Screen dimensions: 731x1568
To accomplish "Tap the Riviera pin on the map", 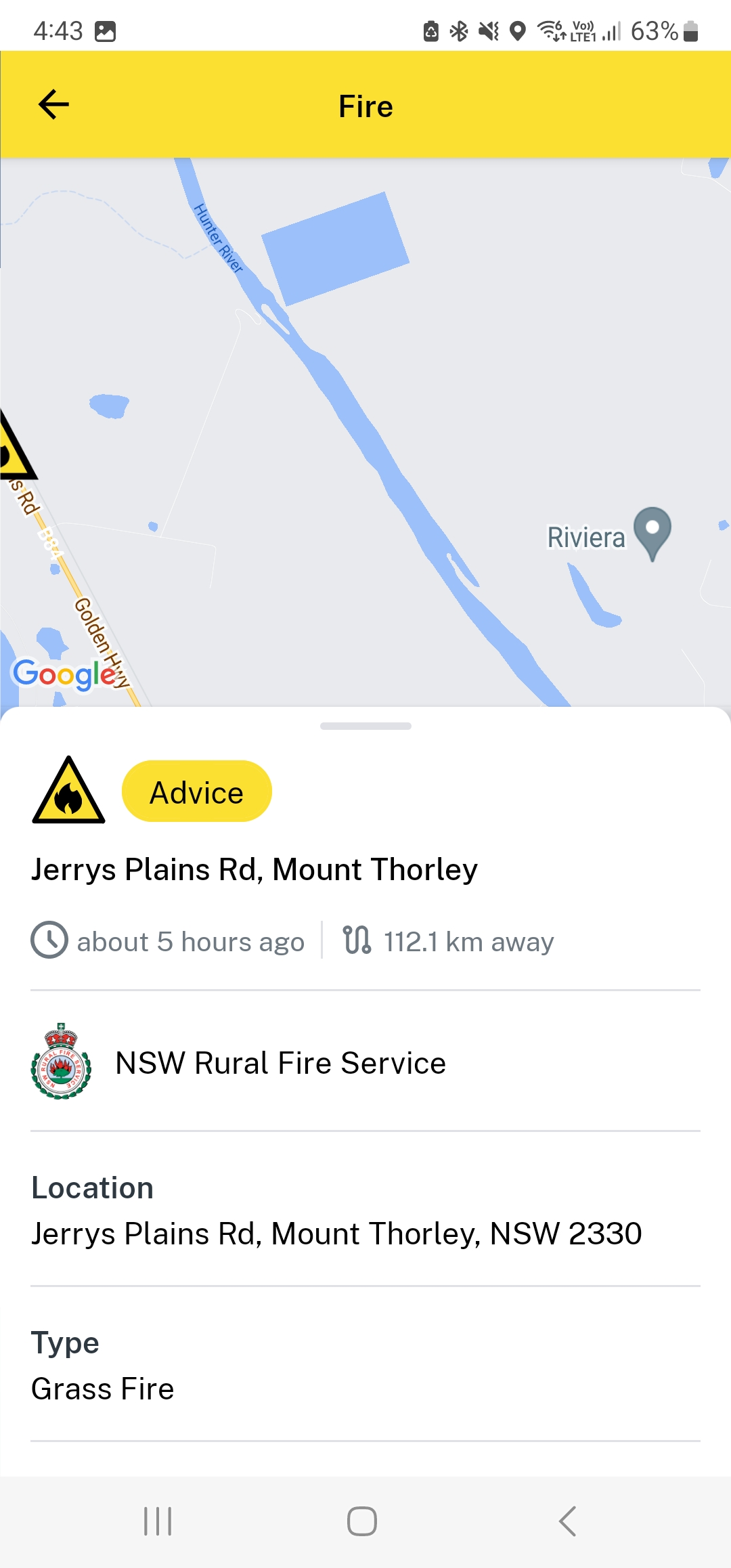I will click(x=652, y=533).
